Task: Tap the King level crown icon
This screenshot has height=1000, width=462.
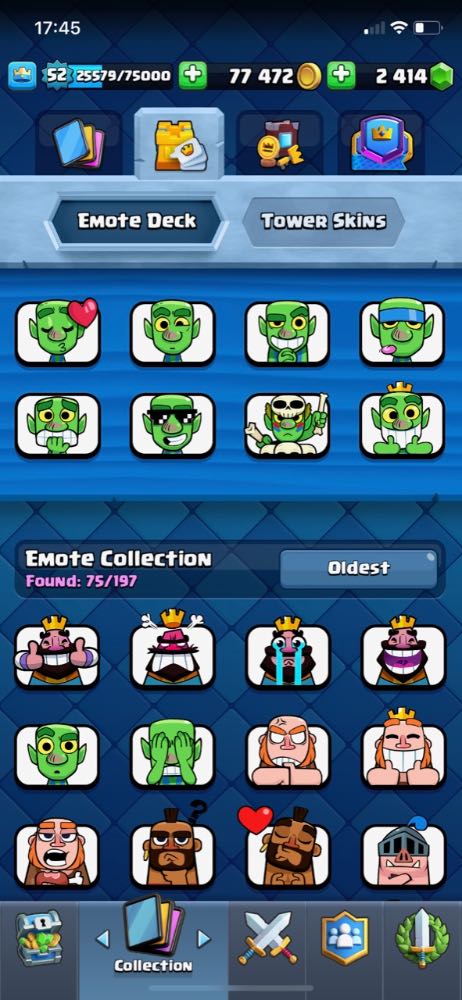Action: click(x=22, y=76)
